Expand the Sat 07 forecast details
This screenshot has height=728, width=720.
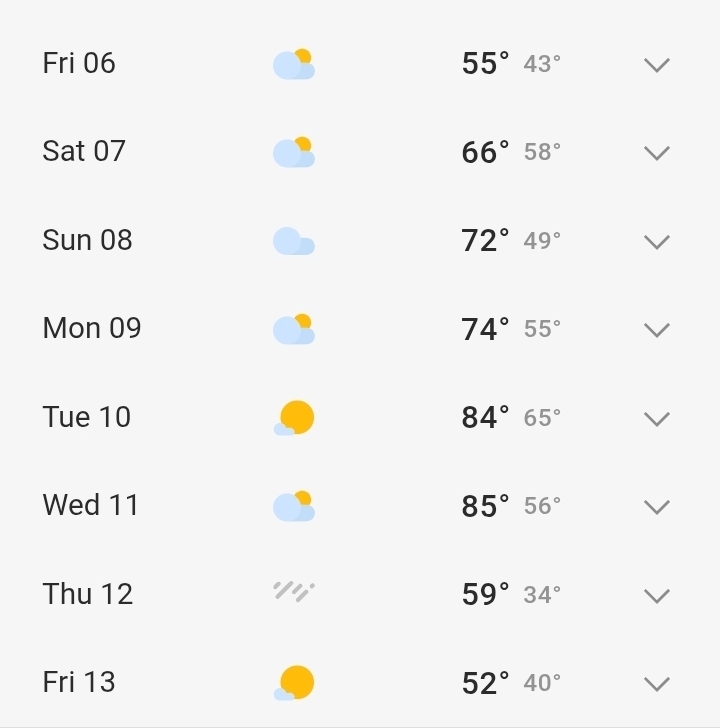point(656,153)
